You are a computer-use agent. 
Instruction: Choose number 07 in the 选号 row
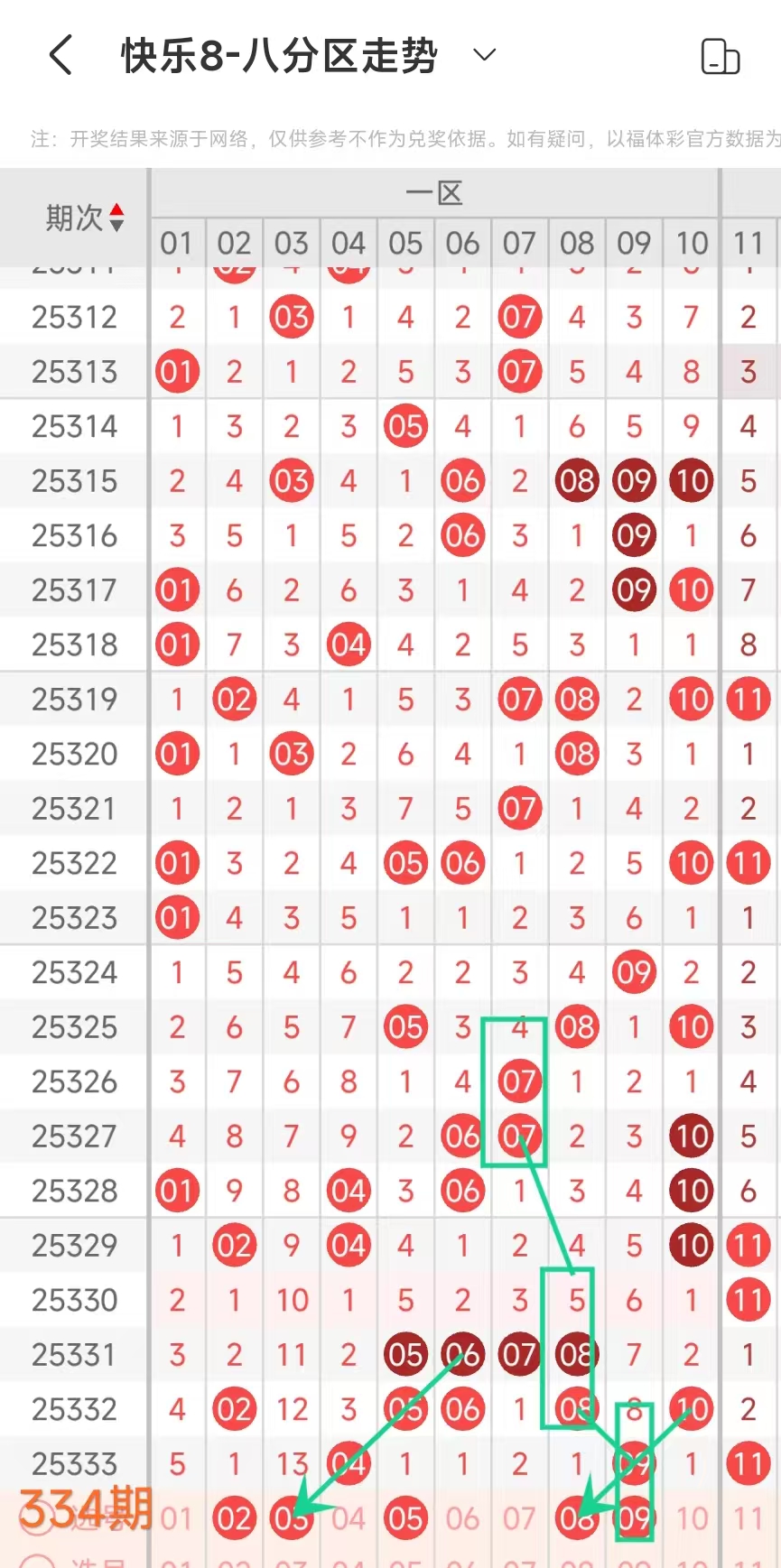tap(519, 1518)
